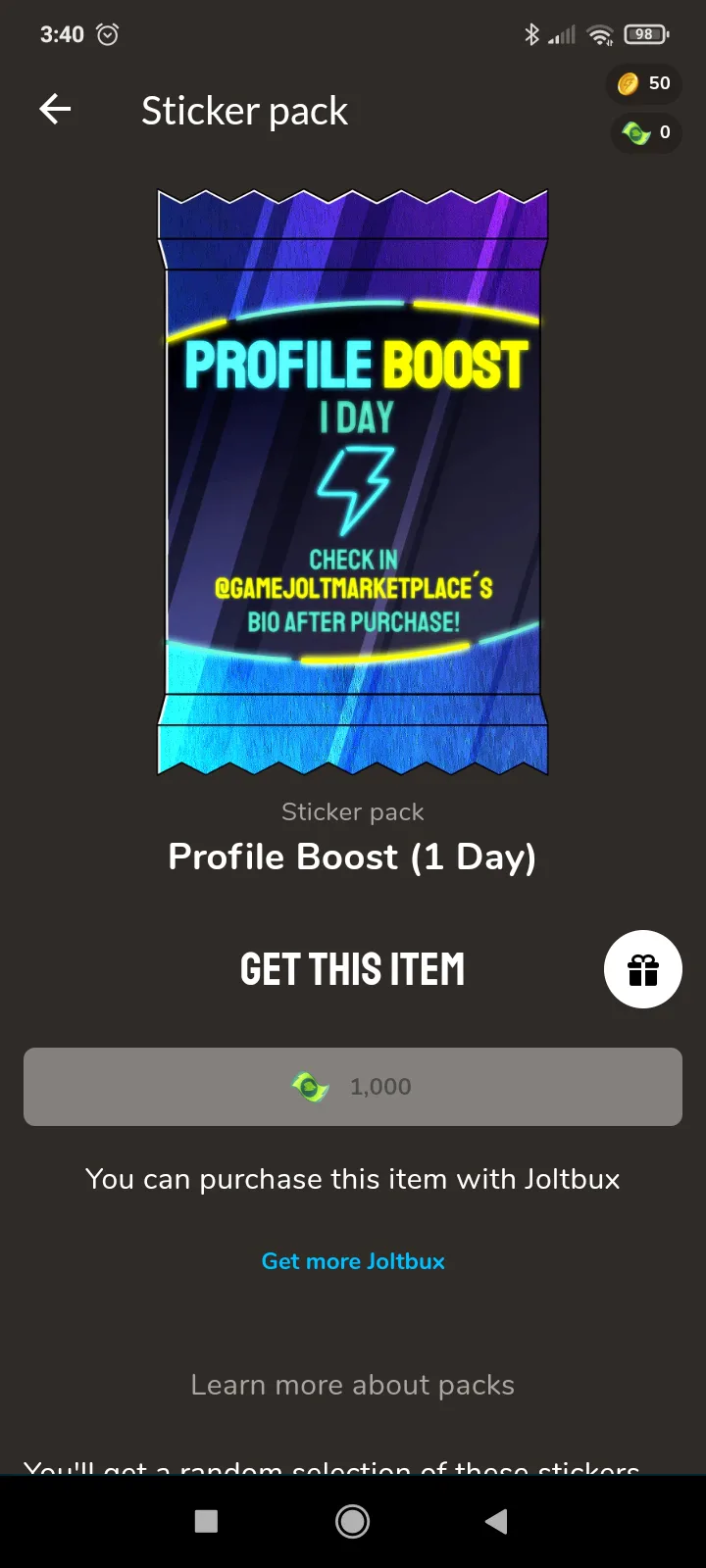
Task: Buy the pack for 1,000 Joltbux
Action: click(x=353, y=1087)
